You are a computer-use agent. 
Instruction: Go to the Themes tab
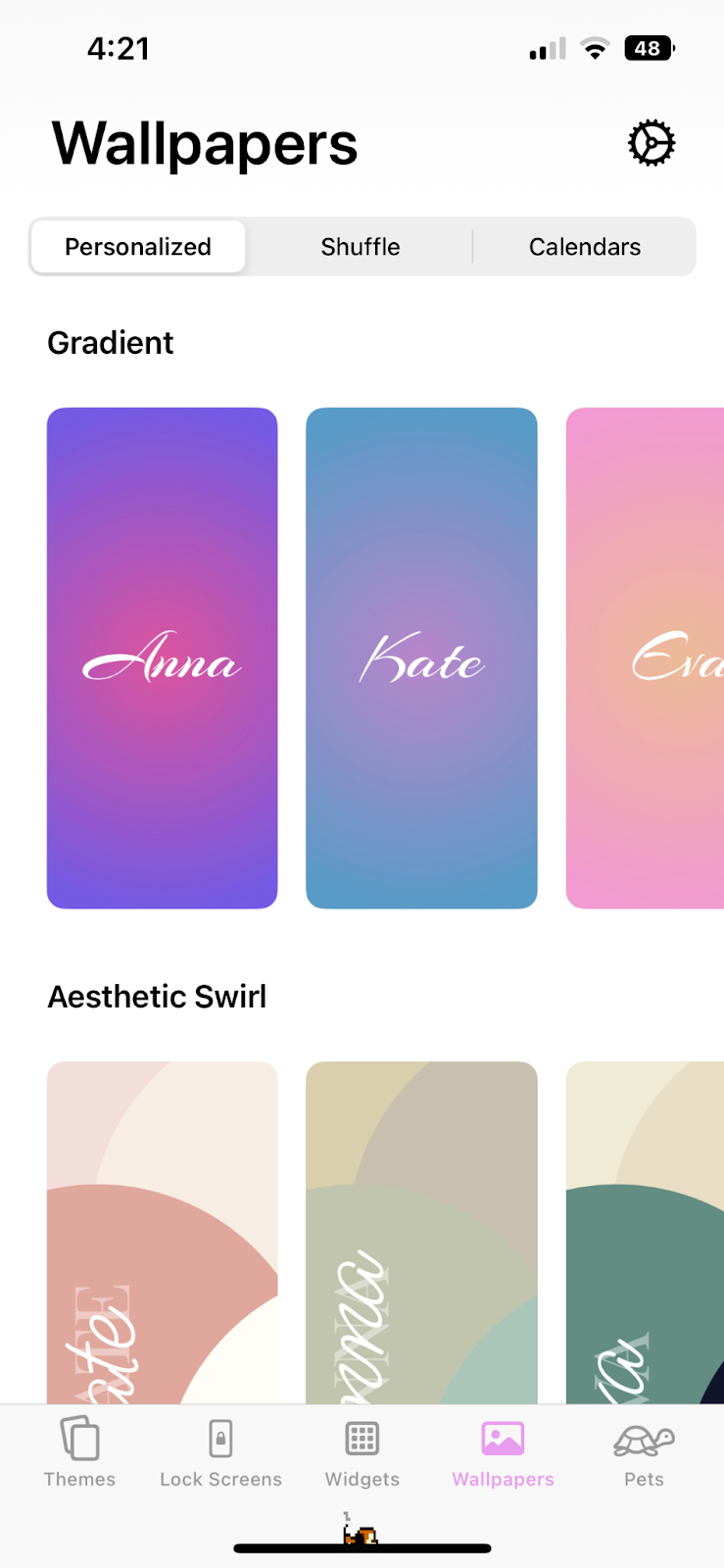79,1452
